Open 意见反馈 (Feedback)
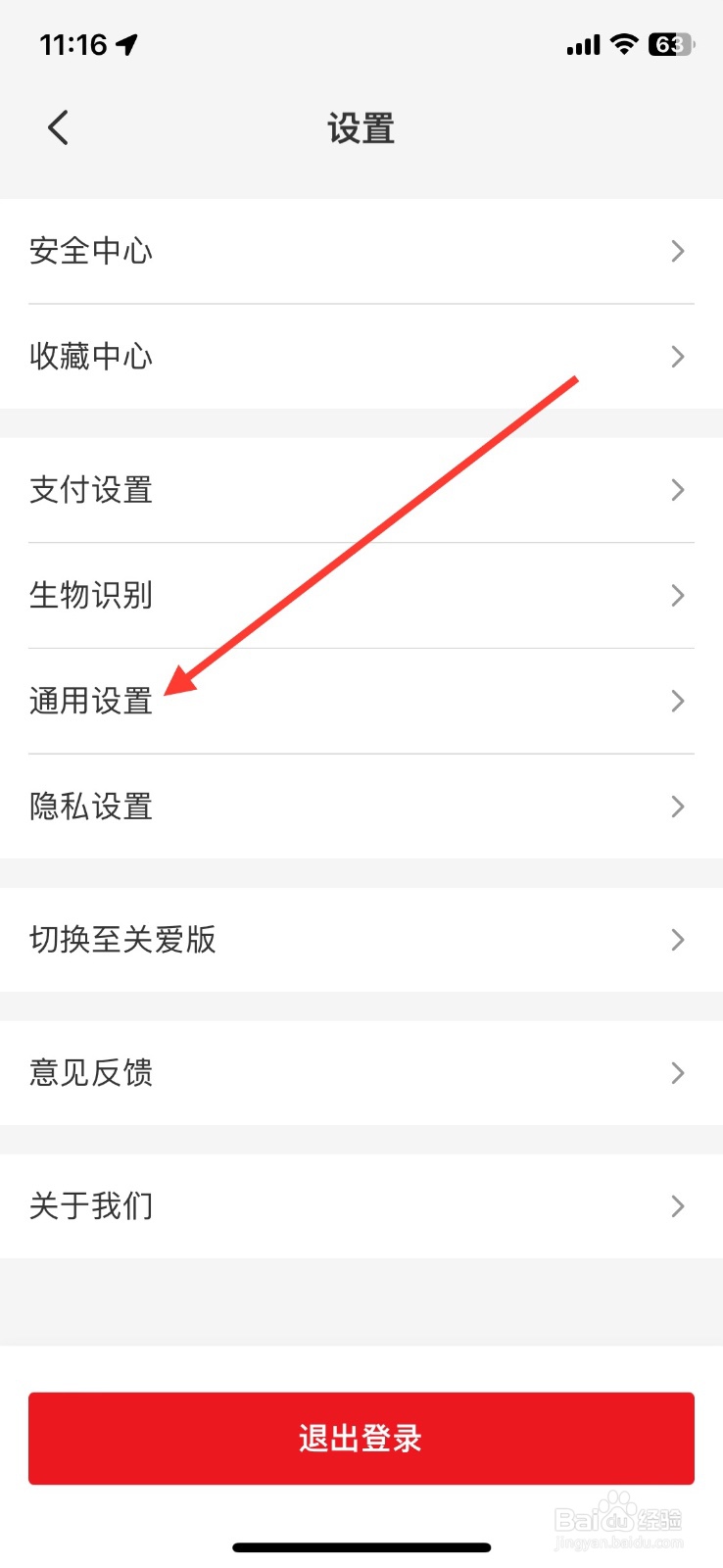723x1568 pixels. pos(90,1073)
